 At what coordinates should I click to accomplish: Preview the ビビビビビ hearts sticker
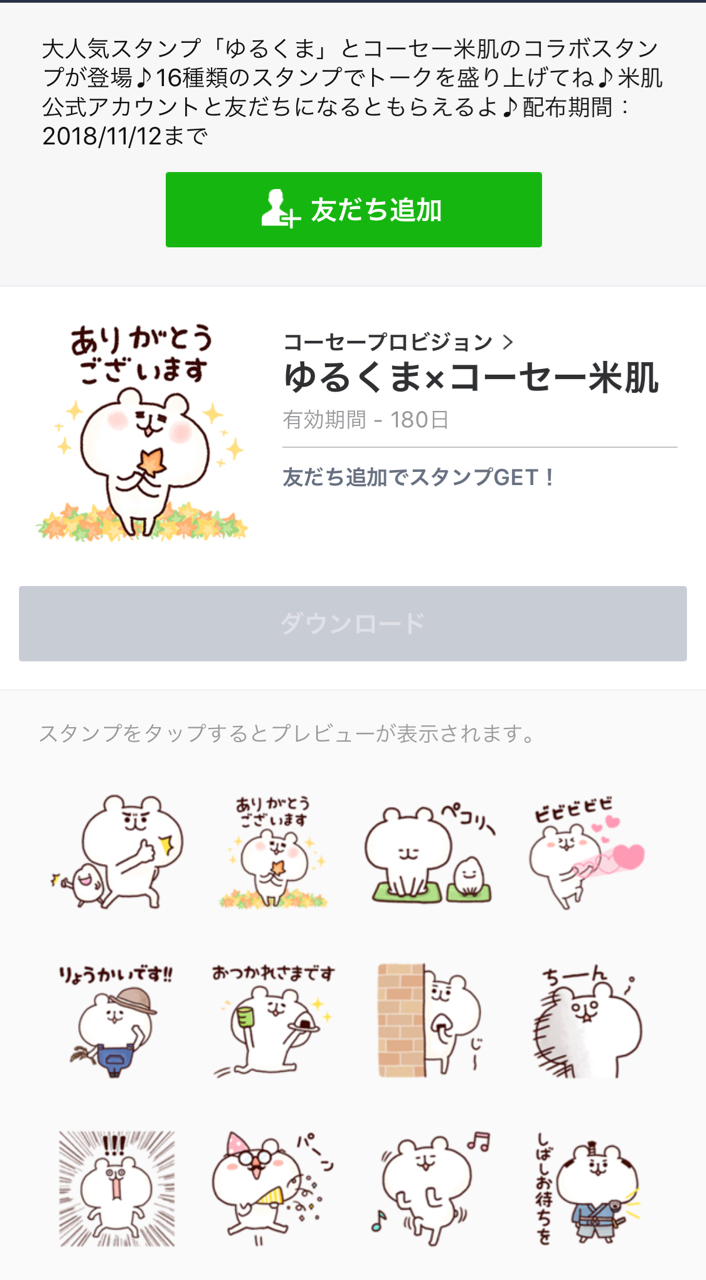pyautogui.click(x=588, y=851)
